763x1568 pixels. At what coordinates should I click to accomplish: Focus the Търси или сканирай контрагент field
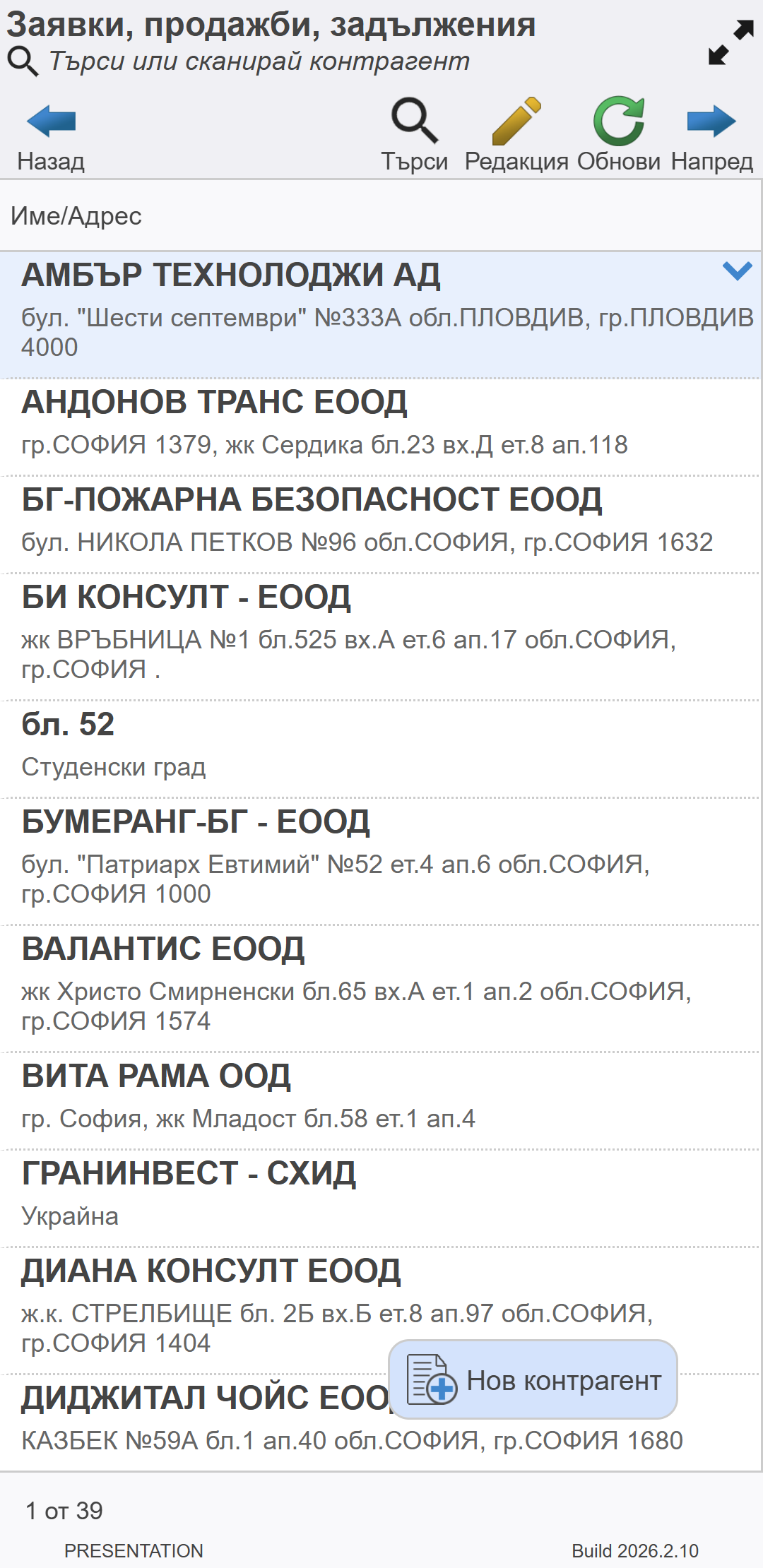(259, 61)
